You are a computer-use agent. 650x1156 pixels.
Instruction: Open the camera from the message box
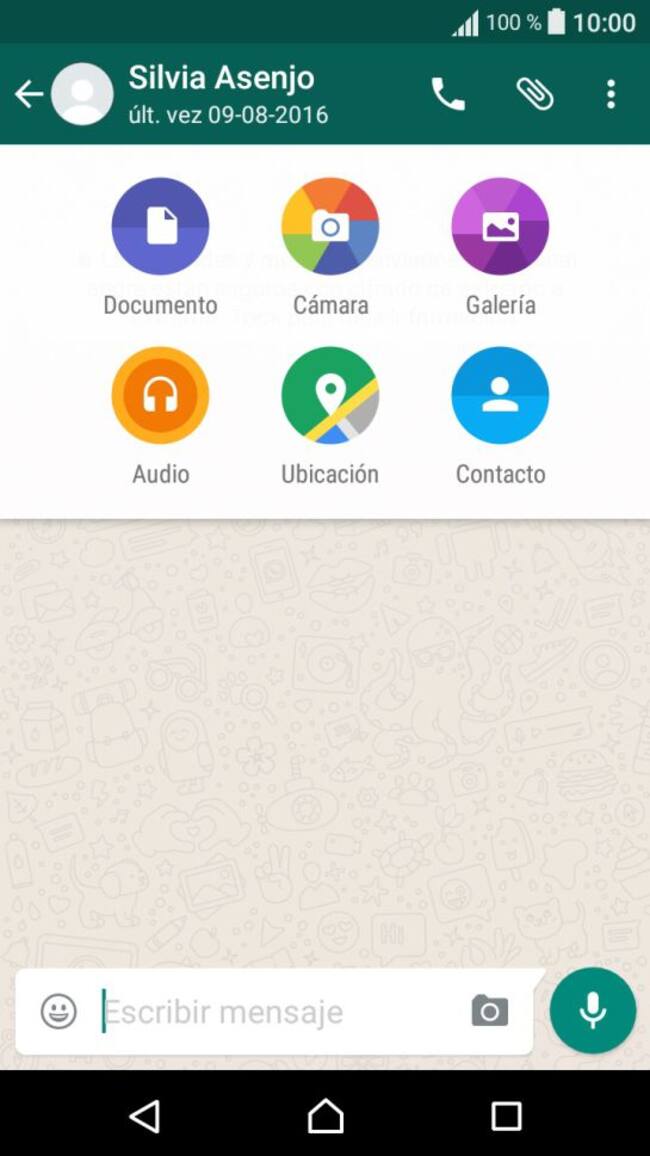point(490,1011)
